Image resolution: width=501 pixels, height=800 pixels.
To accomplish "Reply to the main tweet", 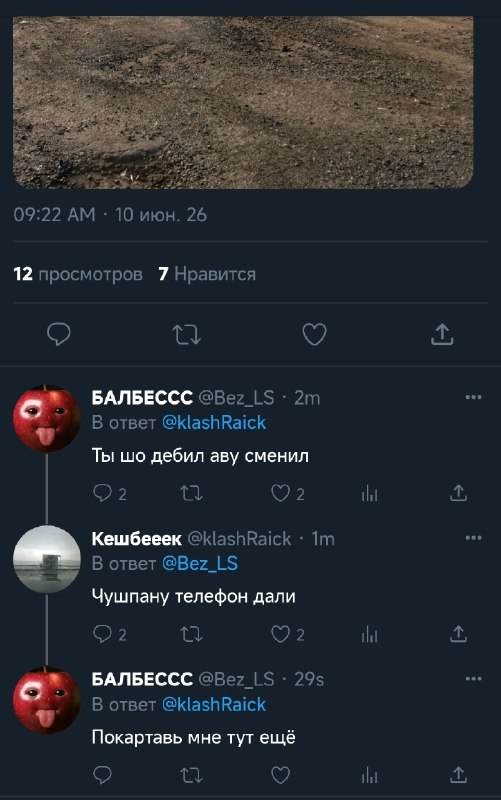I will [59, 335].
